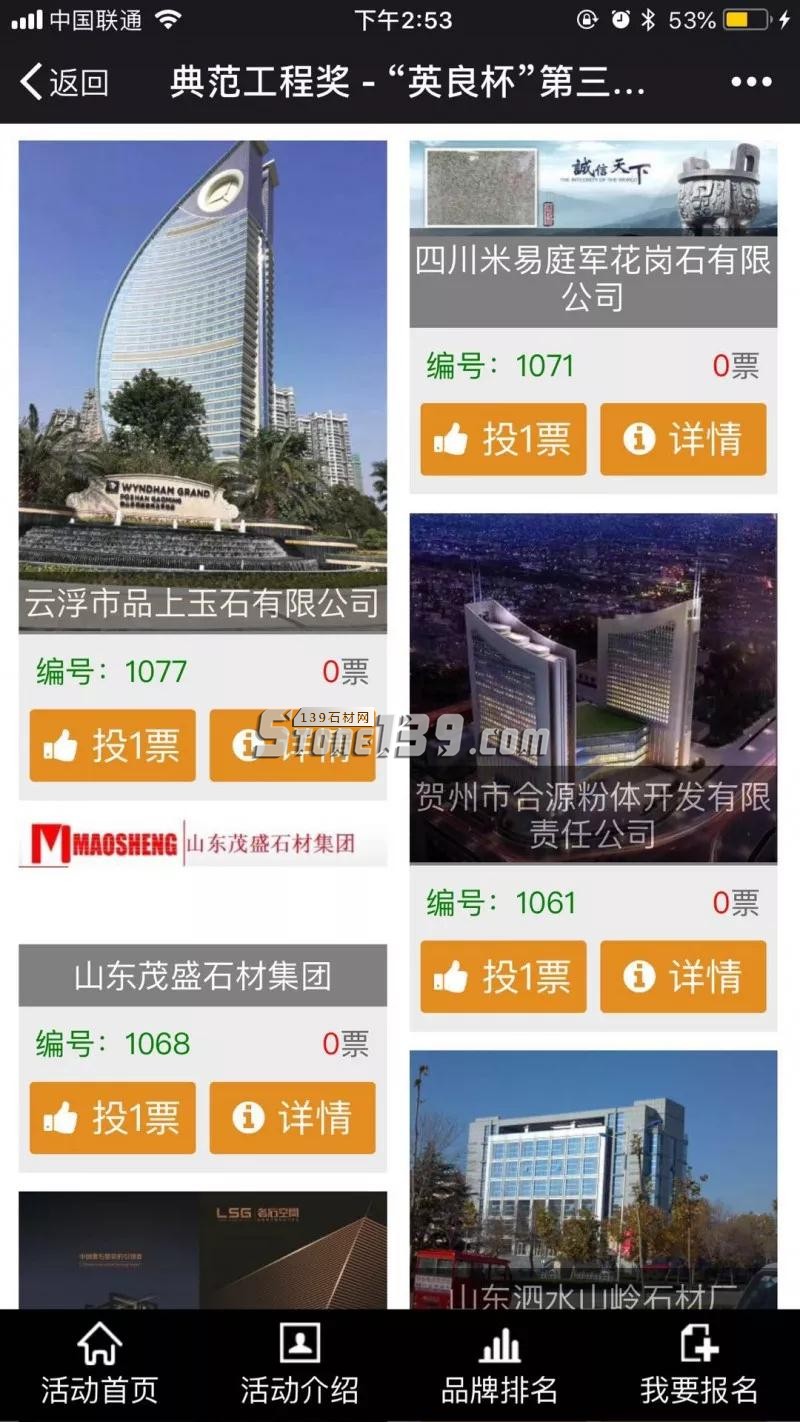Open 详情 for 四川米易庭军花岗石有限公司

(684, 440)
